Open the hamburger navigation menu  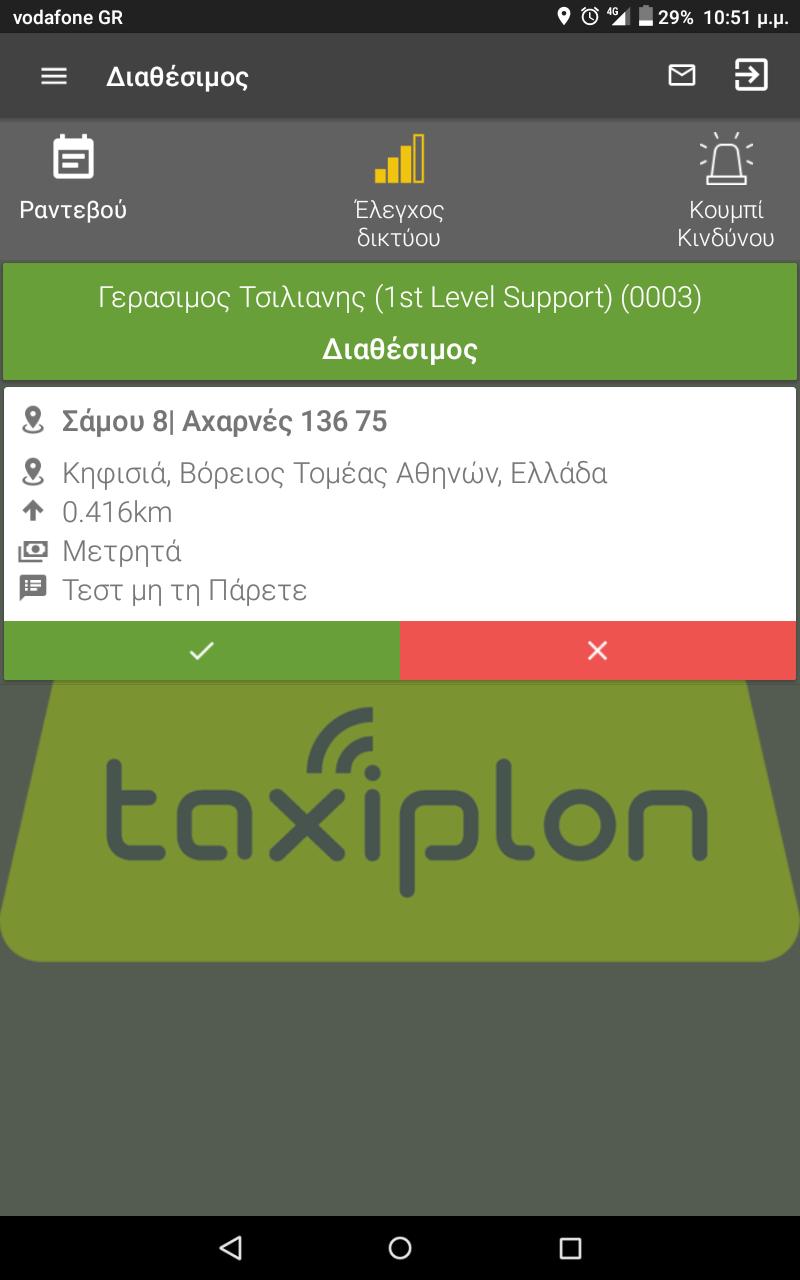pyautogui.click(x=54, y=76)
